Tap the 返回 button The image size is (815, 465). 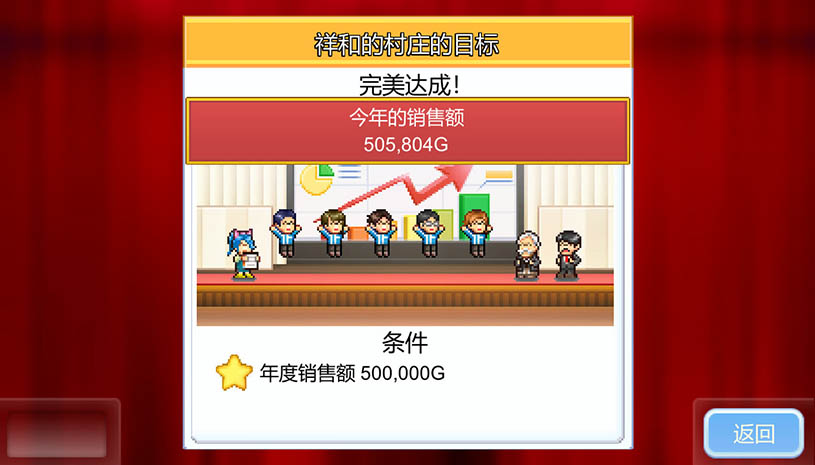pyautogui.click(x=753, y=433)
